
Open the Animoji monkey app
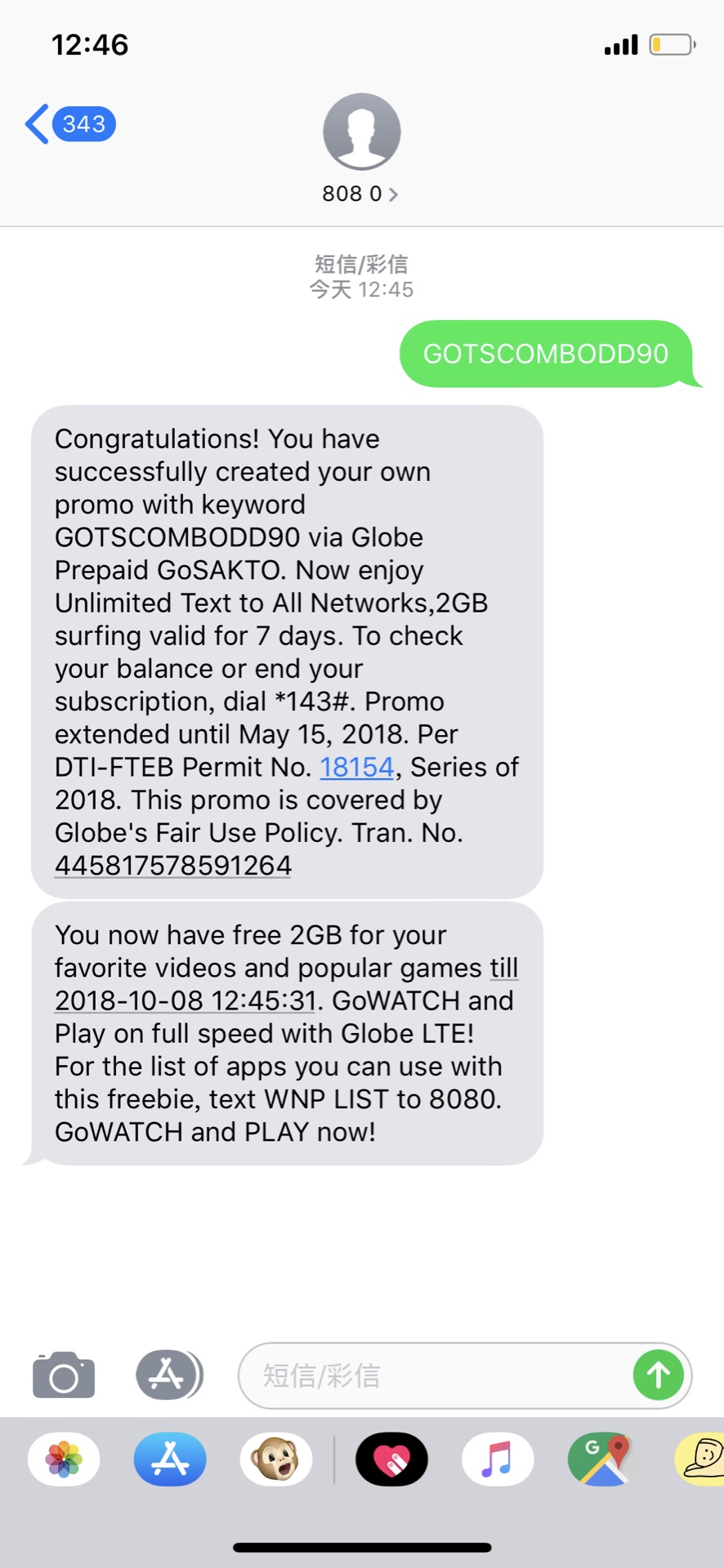click(276, 1459)
